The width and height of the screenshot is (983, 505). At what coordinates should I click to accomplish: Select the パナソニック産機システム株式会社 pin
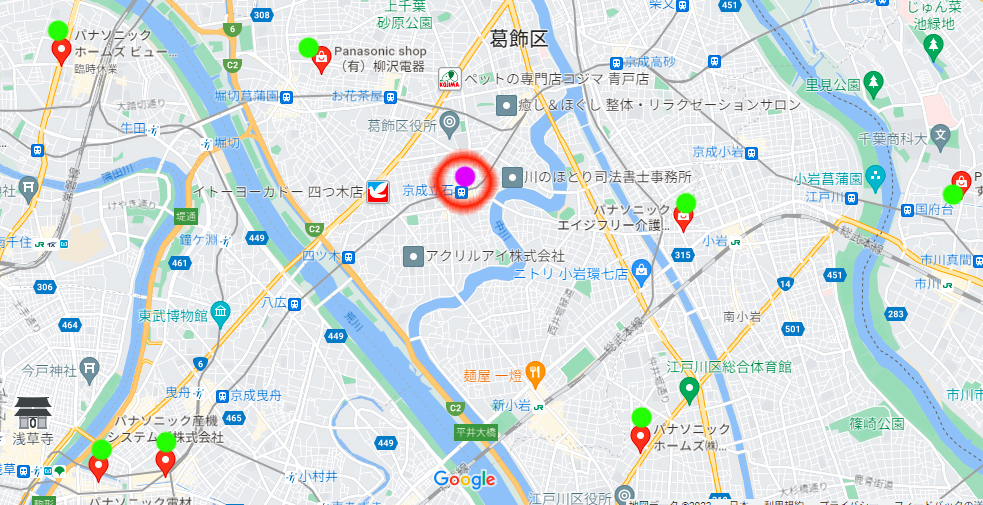pos(166,461)
